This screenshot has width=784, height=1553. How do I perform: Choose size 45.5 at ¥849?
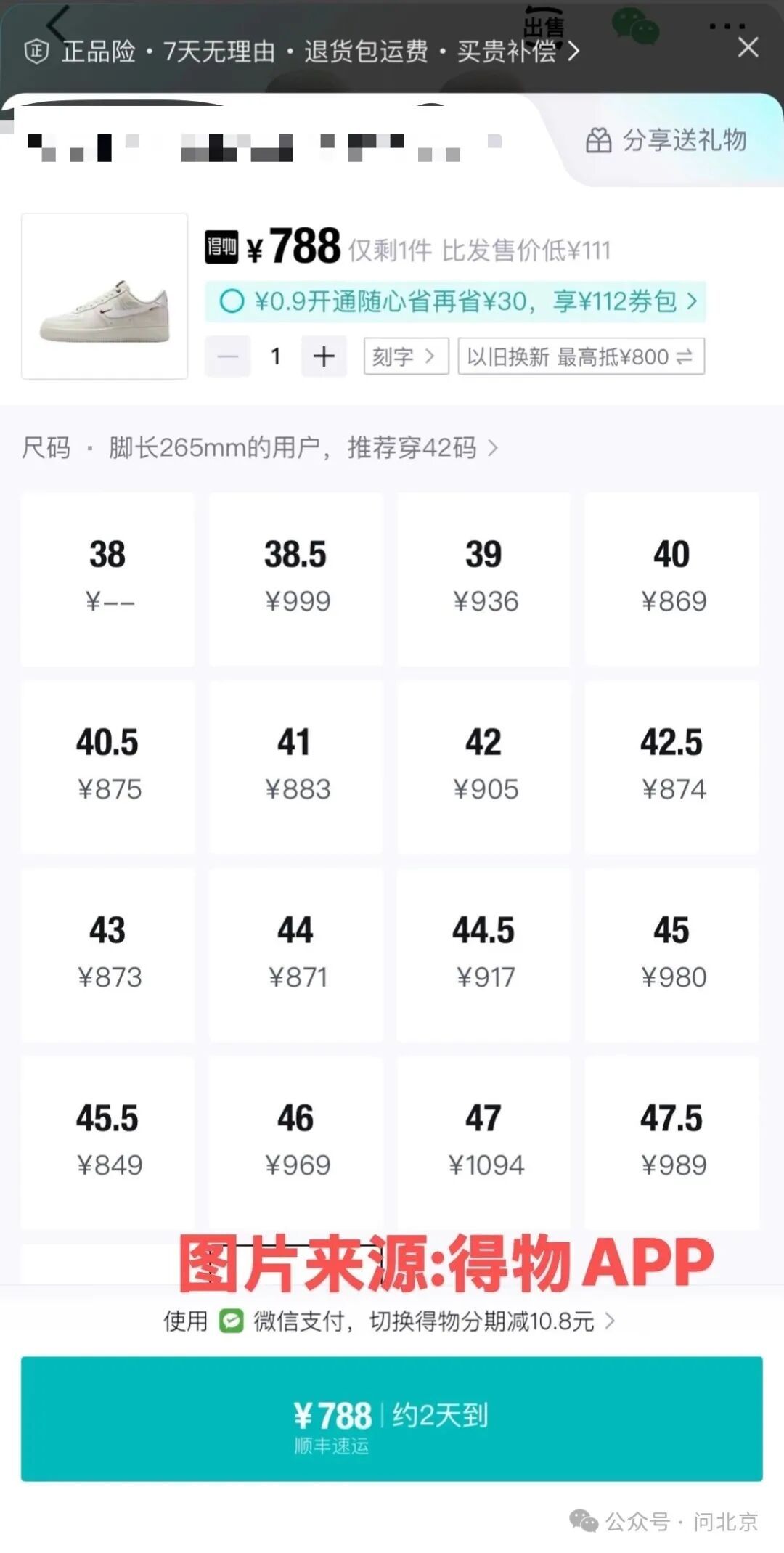pyautogui.click(x=108, y=1143)
